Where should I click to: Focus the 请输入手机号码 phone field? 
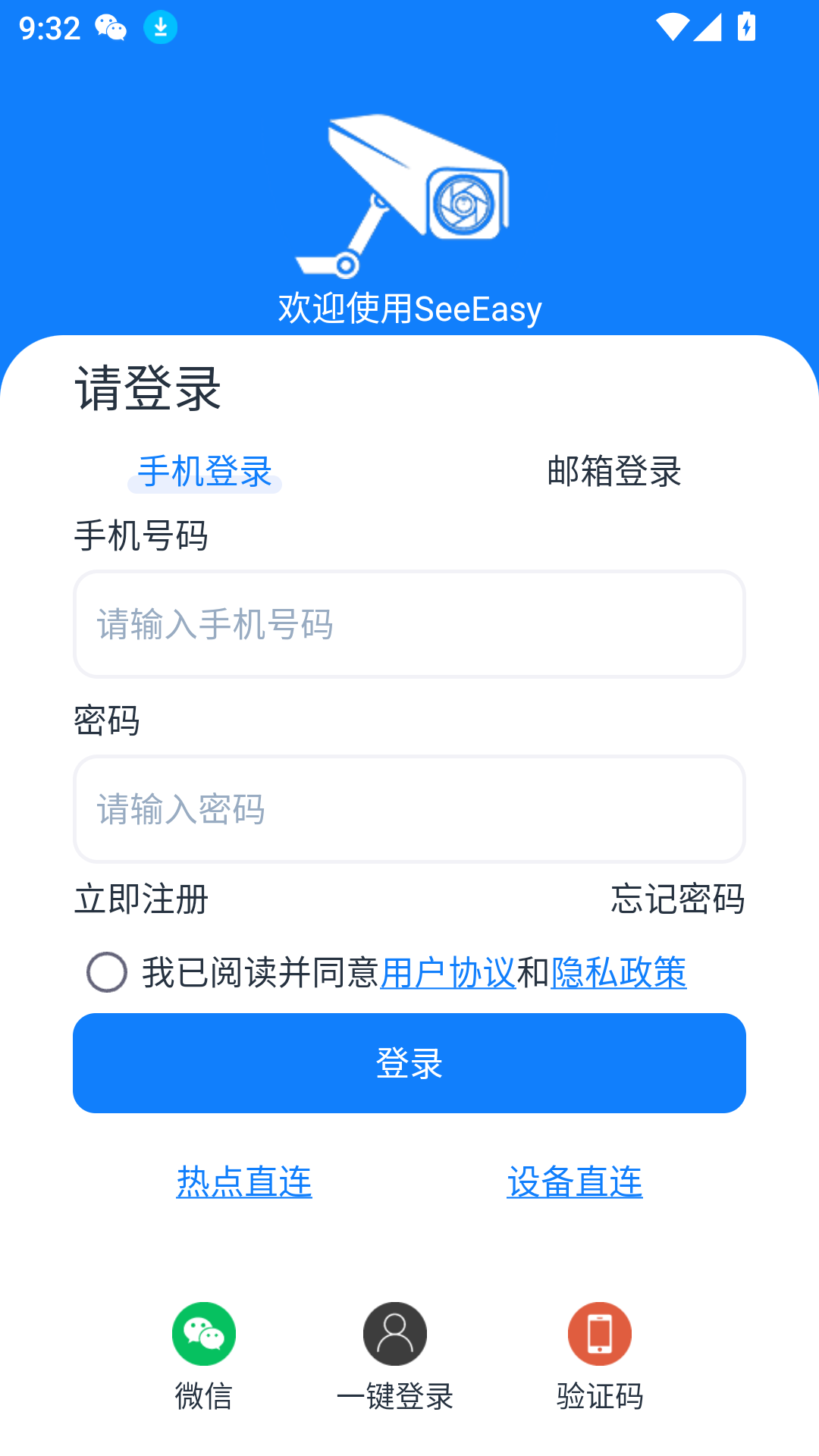pyautogui.click(x=409, y=624)
